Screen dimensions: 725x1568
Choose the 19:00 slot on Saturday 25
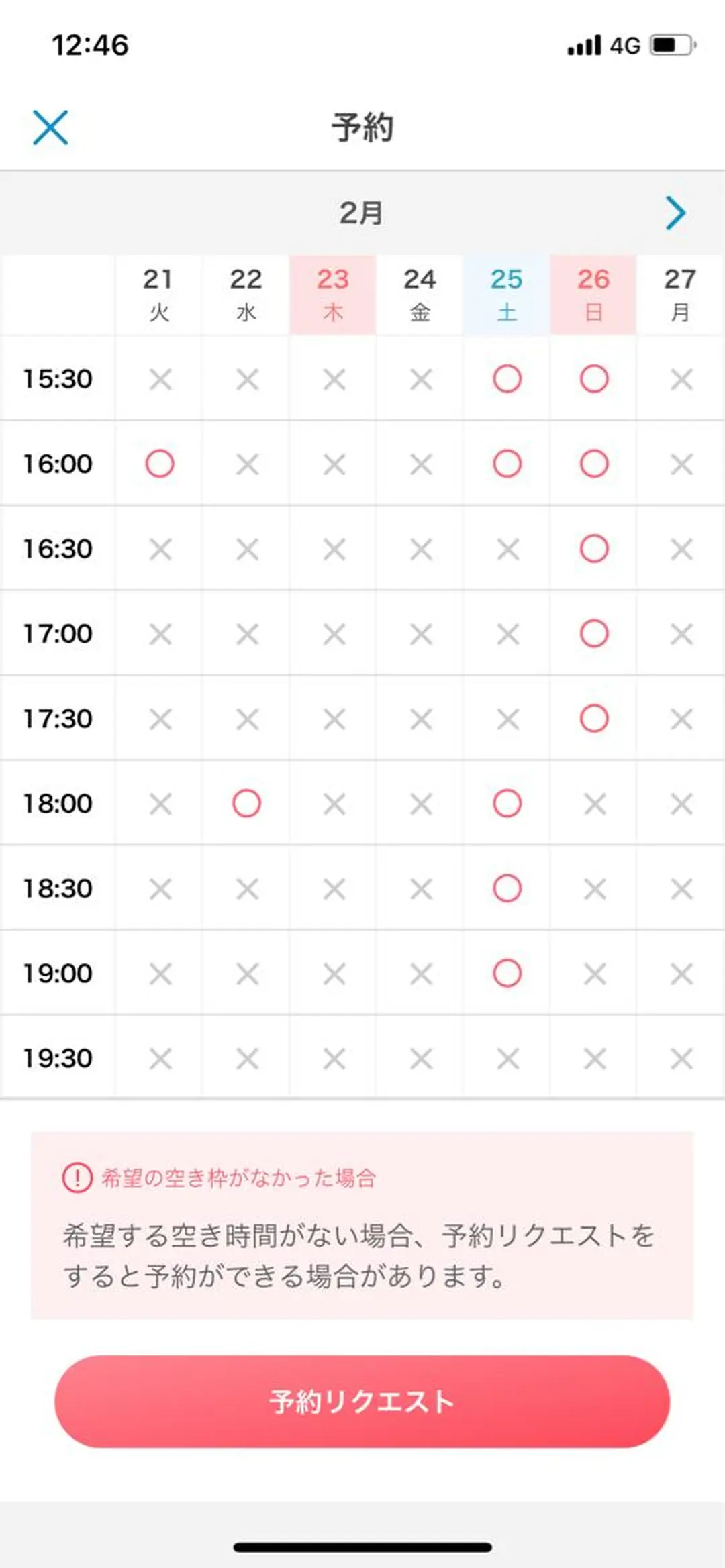click(x=507, y=973)
